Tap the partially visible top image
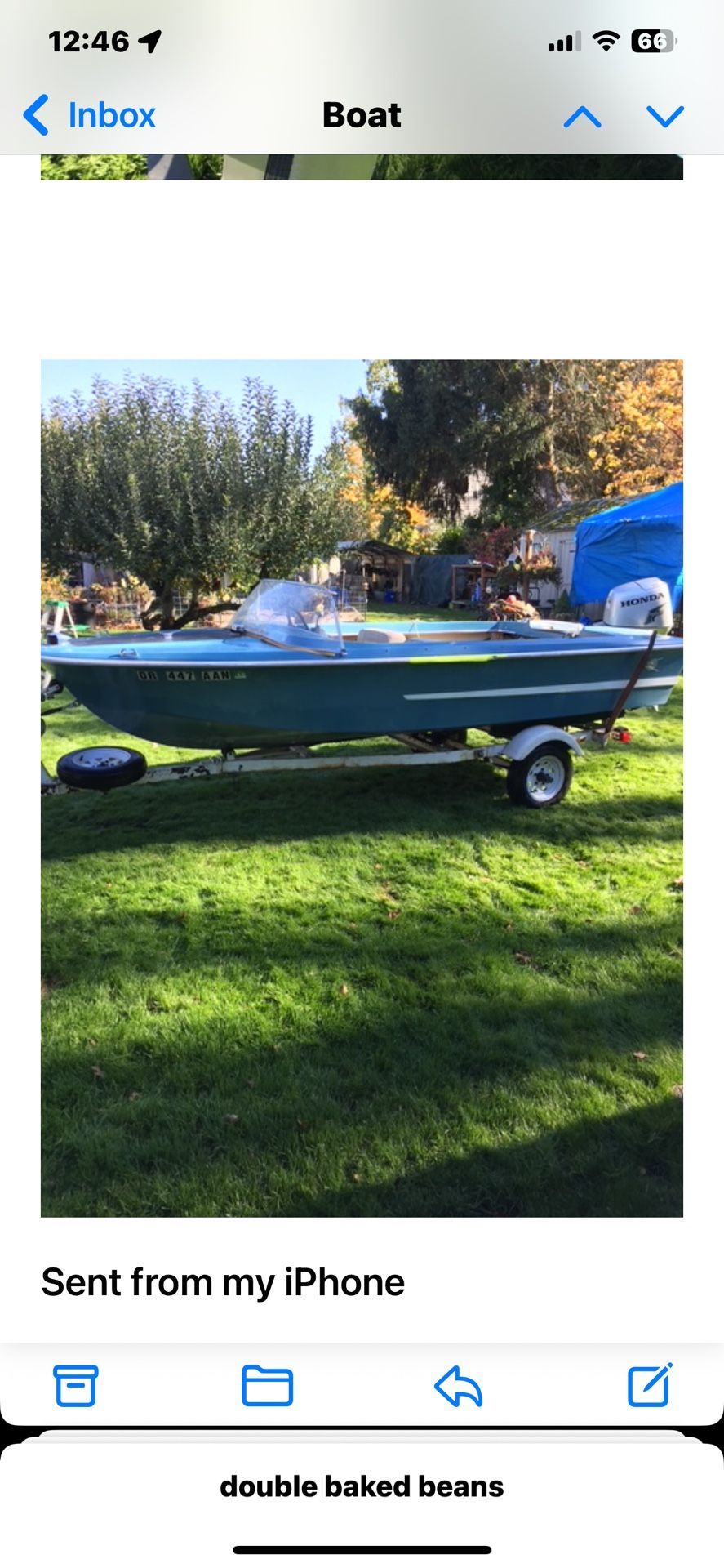 click(362, 169)
